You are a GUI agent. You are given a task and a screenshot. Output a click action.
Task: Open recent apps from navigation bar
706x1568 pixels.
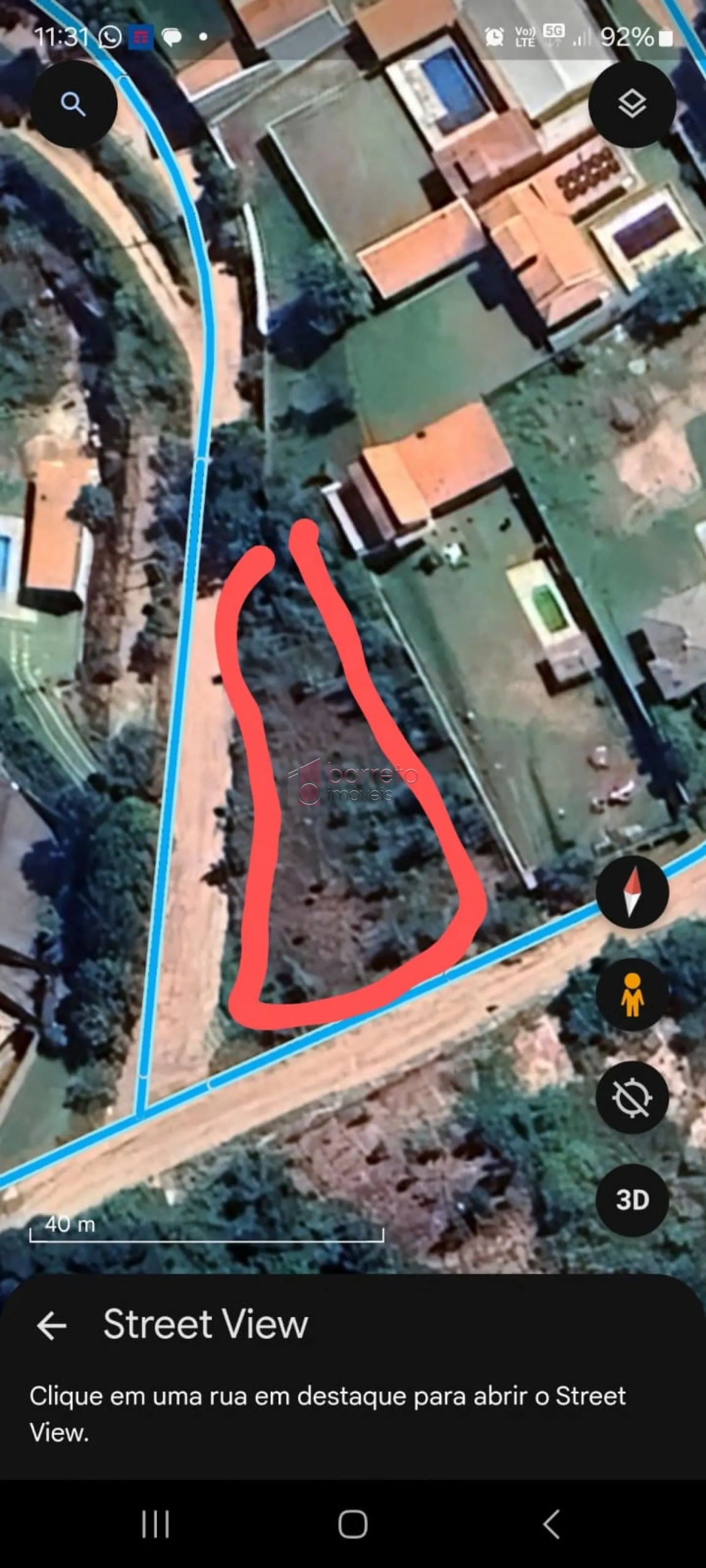[156, 1523]
